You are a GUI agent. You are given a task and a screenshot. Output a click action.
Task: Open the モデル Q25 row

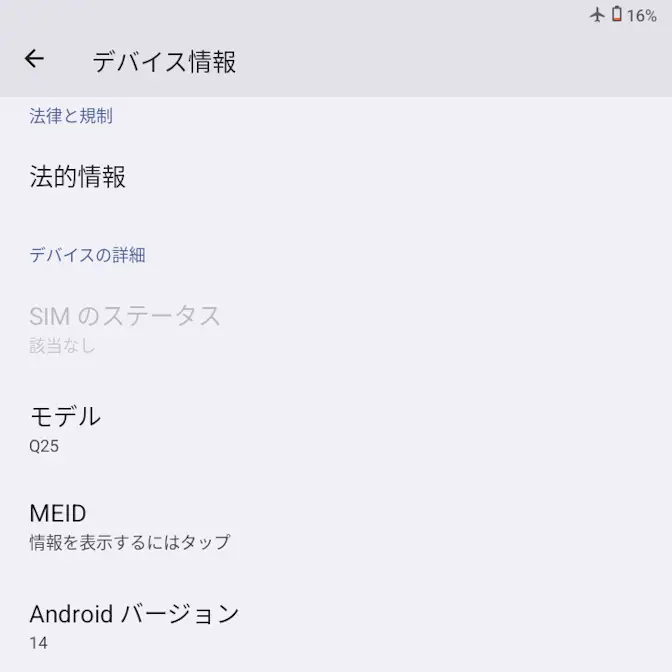[x=66, y=428]
